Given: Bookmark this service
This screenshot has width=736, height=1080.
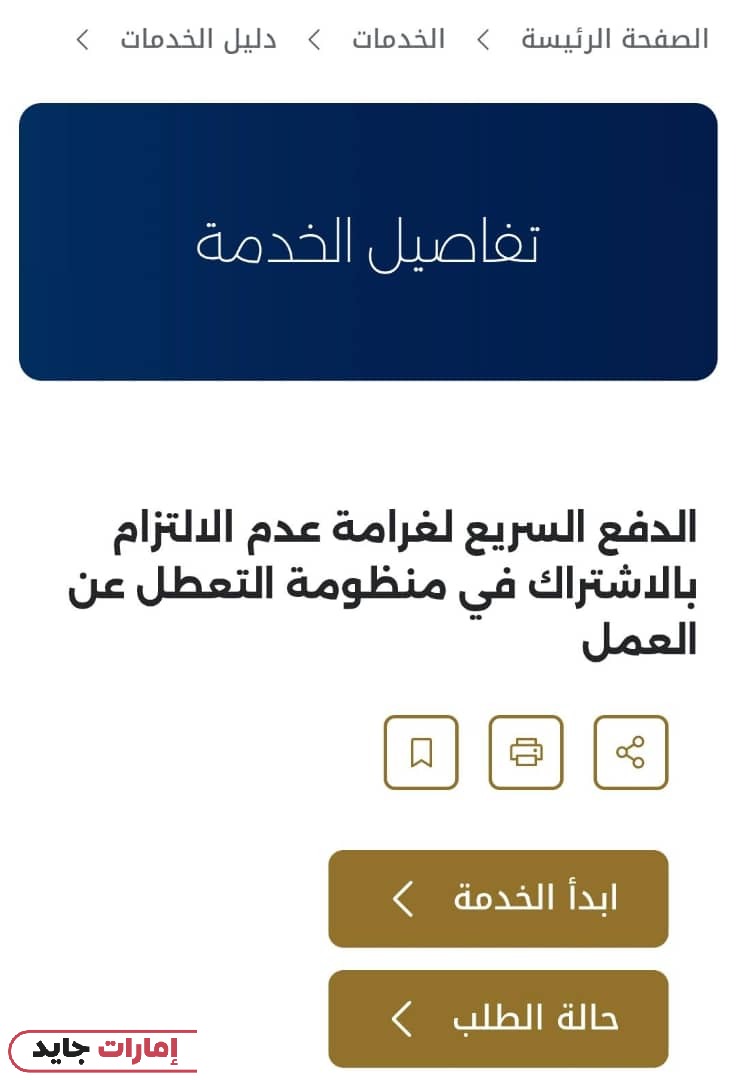Looking at the screenshot, I should pyautogui.click(x=421, y=752).
